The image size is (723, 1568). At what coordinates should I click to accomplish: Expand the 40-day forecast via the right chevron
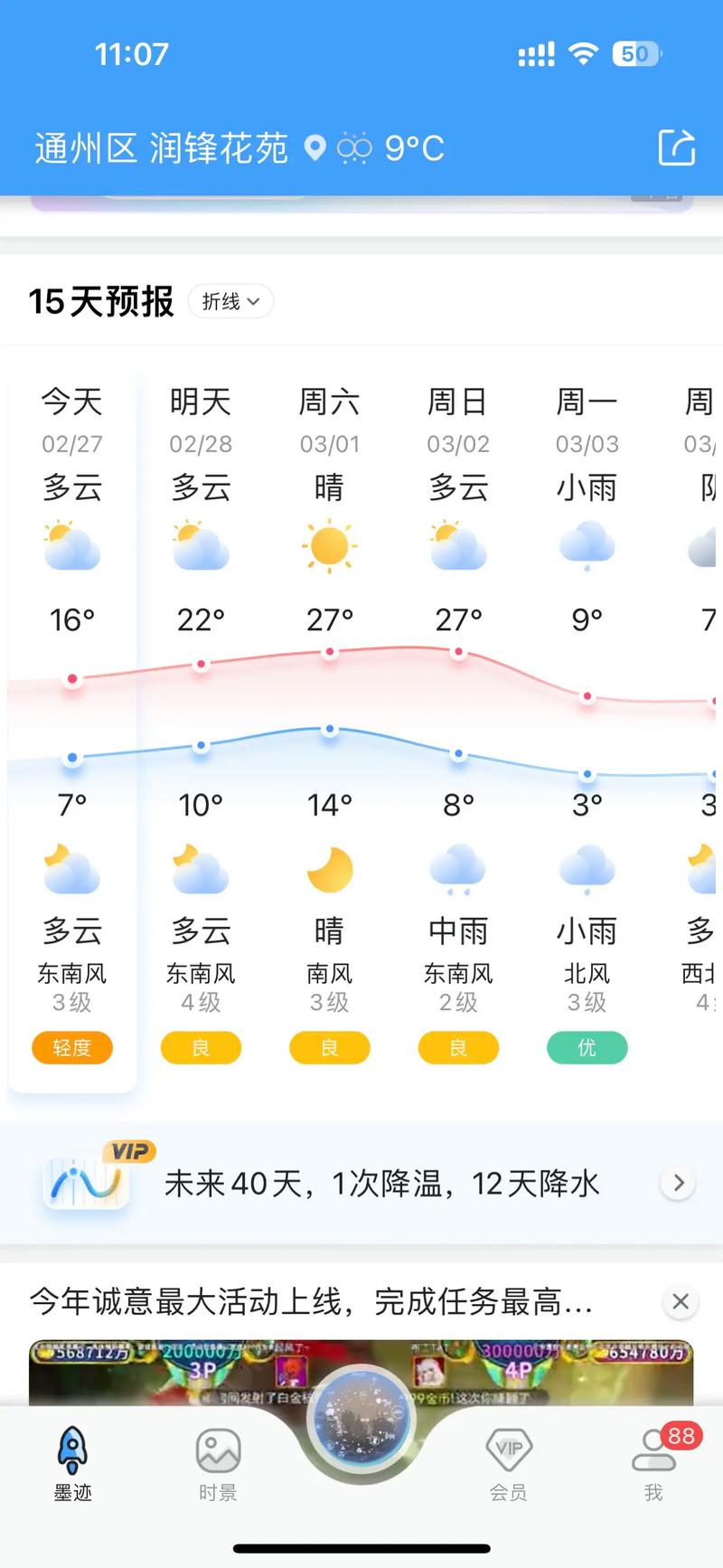[x=677, y=1182]
